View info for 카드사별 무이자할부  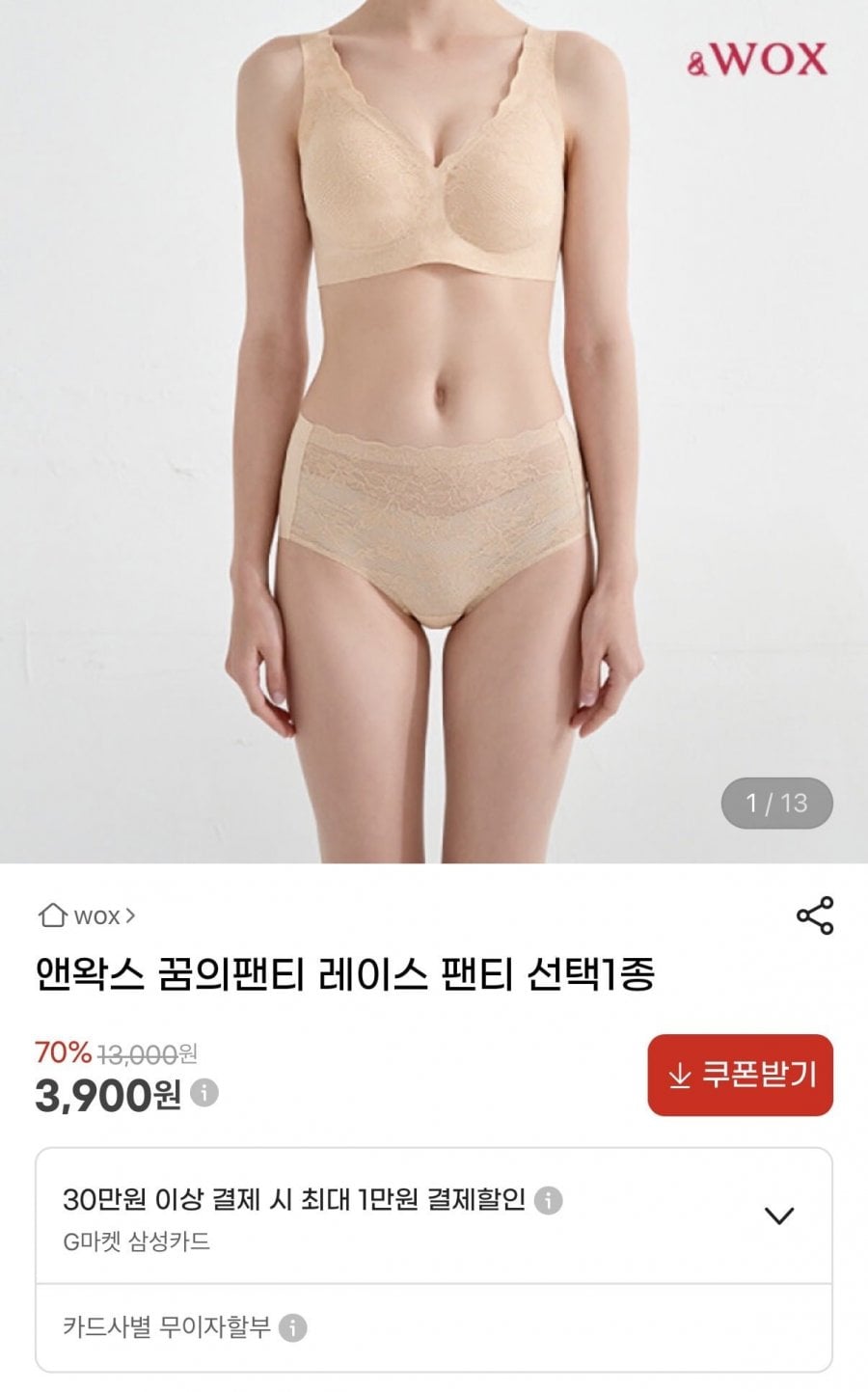pyautogui.click(x=293, y=1328)
